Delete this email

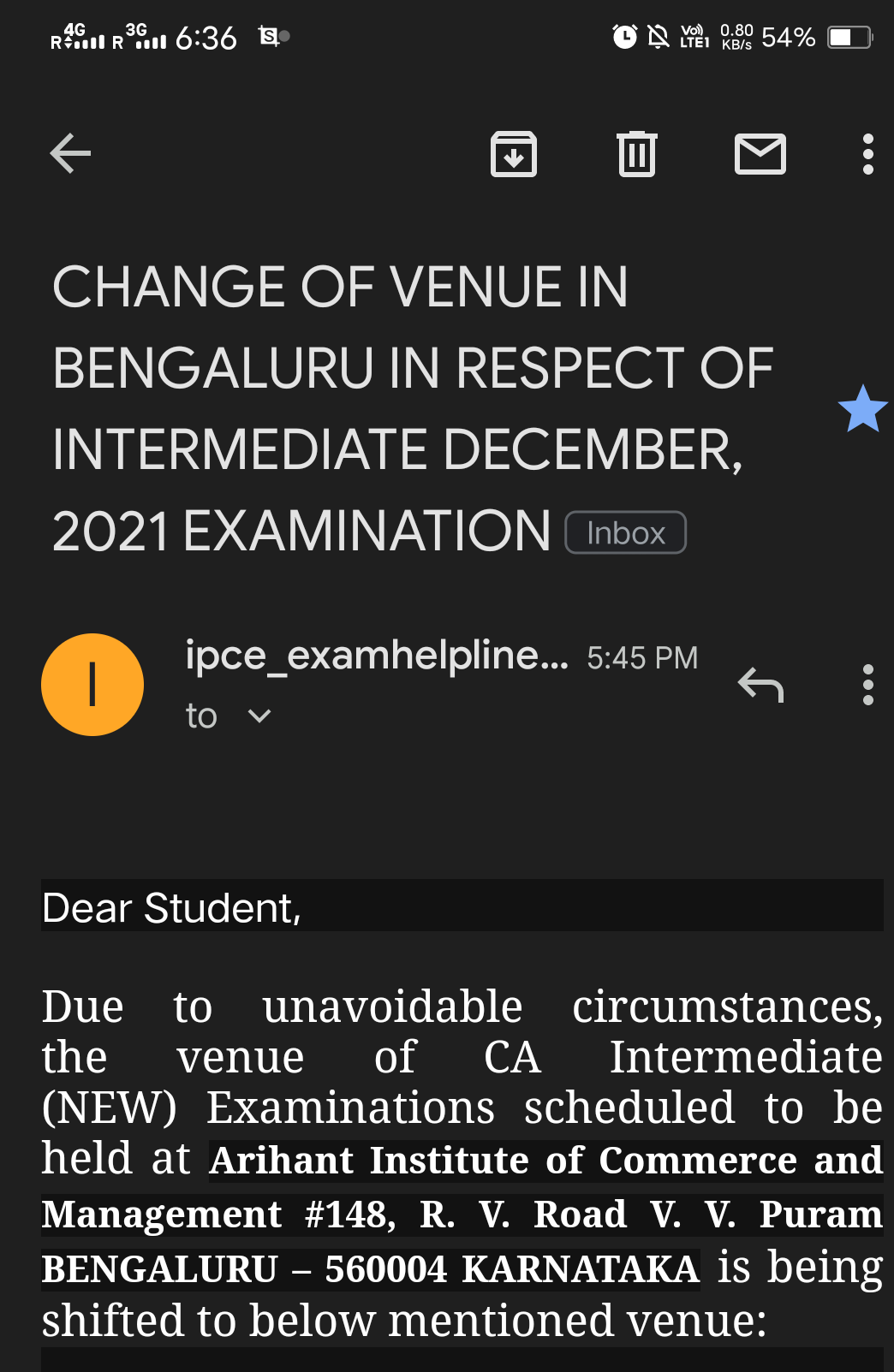[x=637, y=154]
